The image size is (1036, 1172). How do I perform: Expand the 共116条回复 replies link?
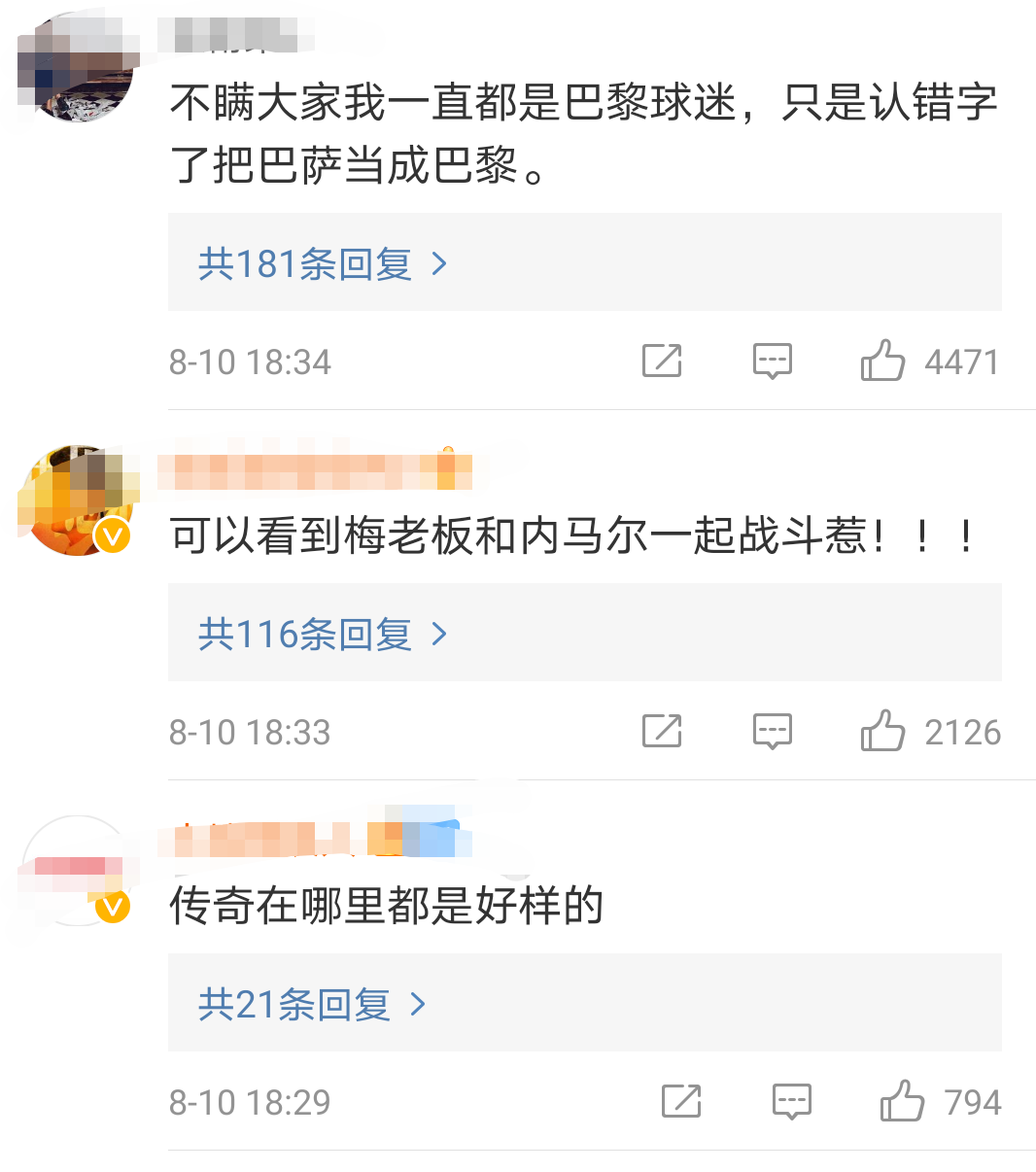point(322,634)
